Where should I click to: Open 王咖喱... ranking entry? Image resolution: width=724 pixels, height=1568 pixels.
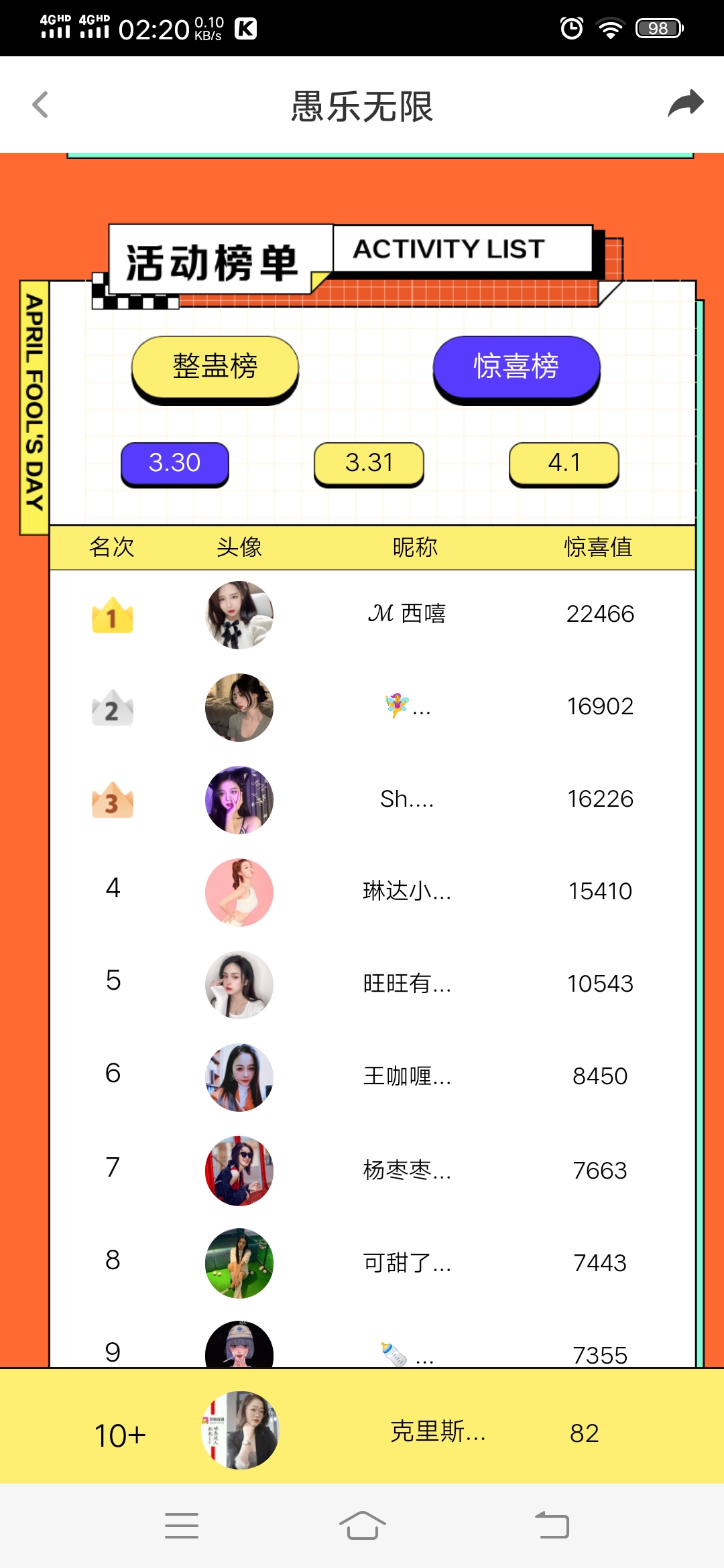[406, 1076]
